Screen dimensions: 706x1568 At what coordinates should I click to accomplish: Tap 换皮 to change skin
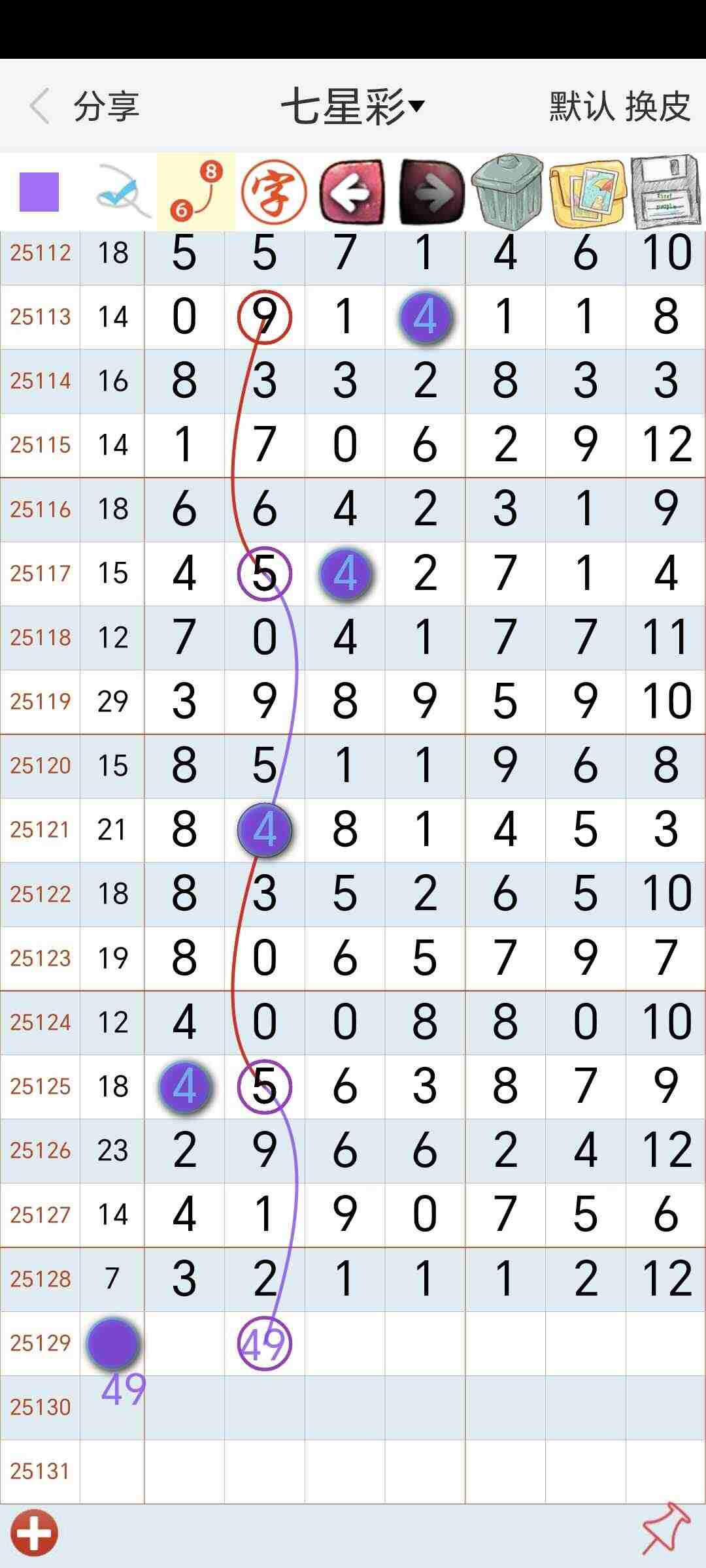[x=658, y=106]
